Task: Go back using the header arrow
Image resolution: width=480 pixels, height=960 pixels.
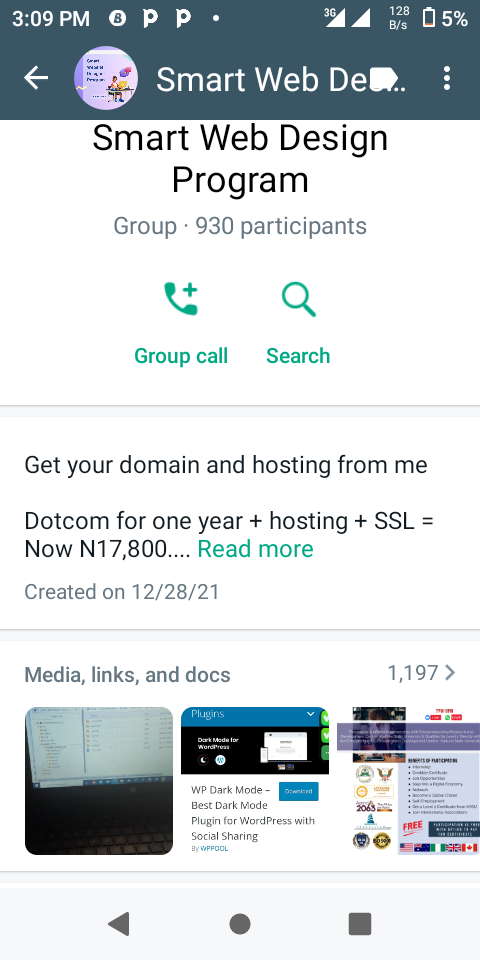Action: coord(36,78)
